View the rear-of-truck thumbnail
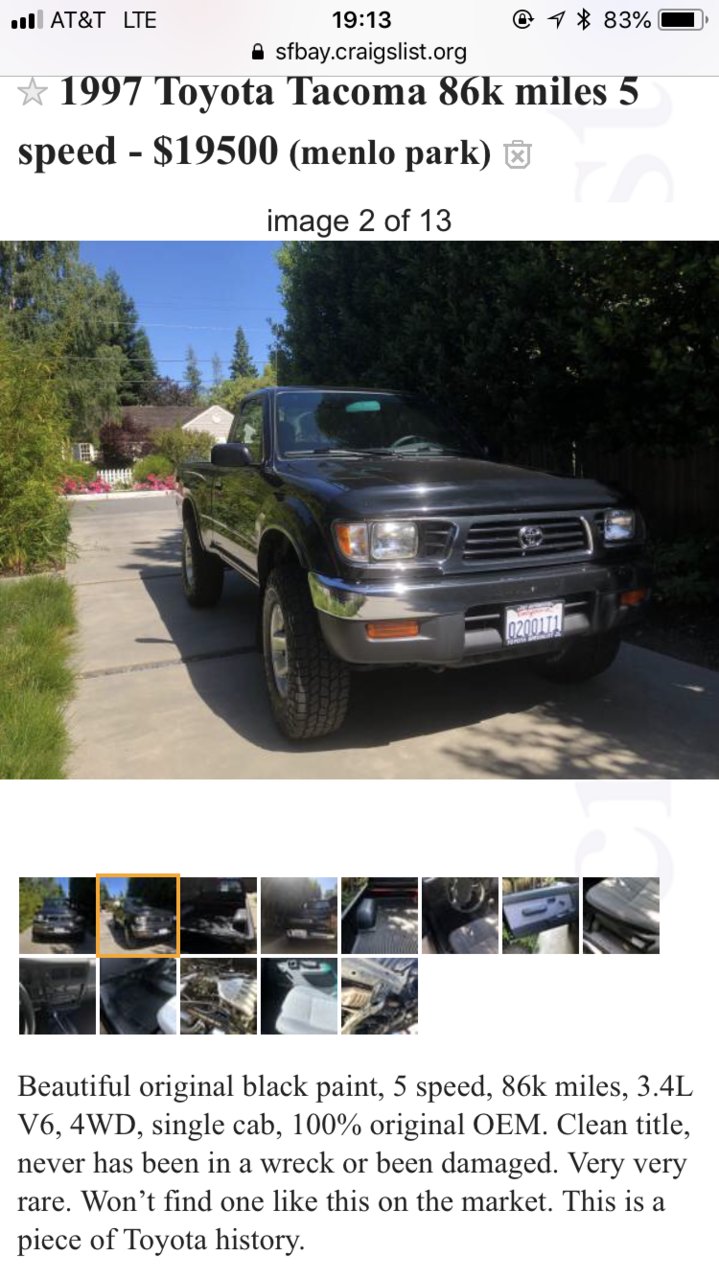The height and width of the screenshot is (1279, 719). [299, 915]
